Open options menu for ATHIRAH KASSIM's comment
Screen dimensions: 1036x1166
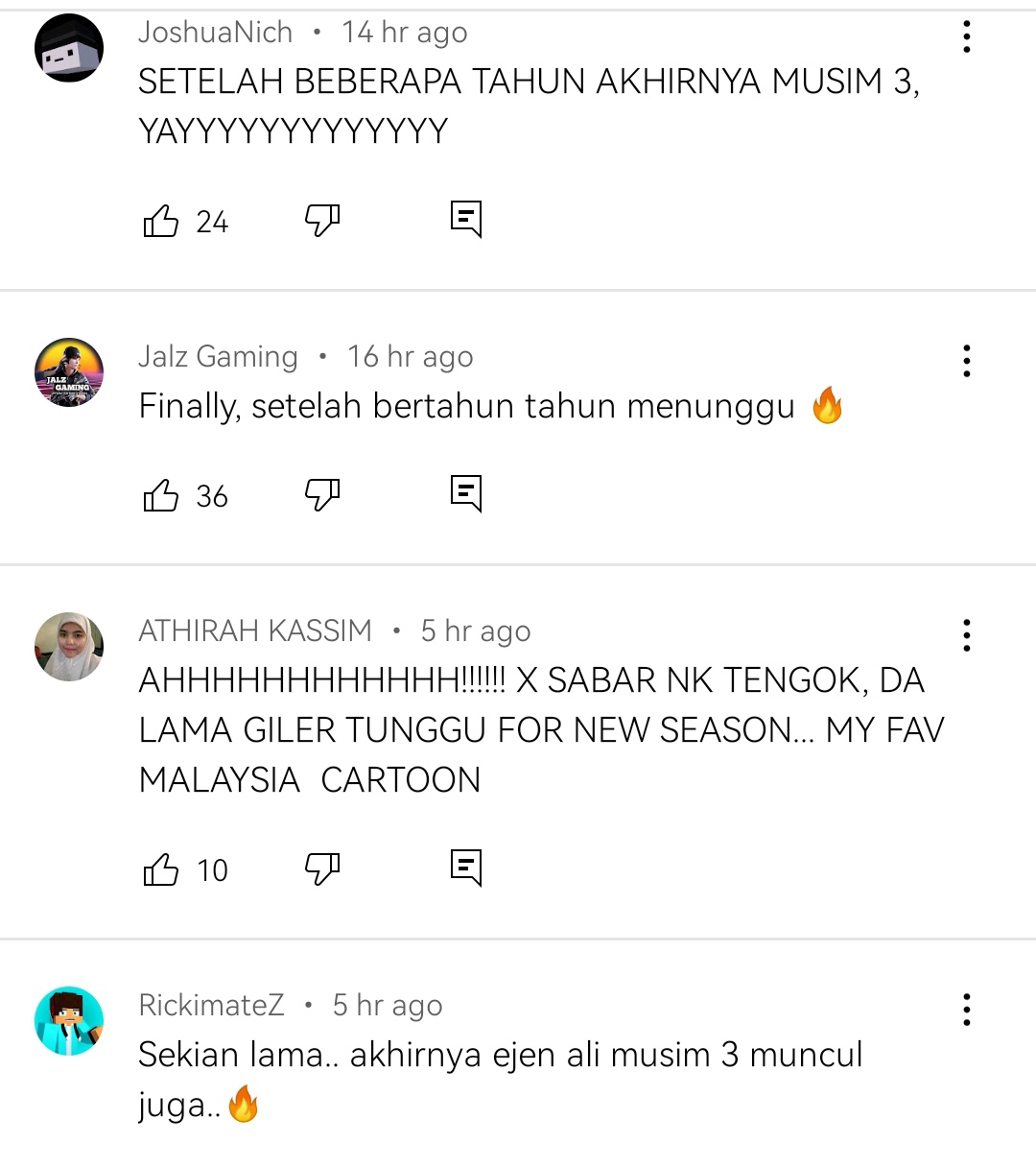tap(966, 635)
